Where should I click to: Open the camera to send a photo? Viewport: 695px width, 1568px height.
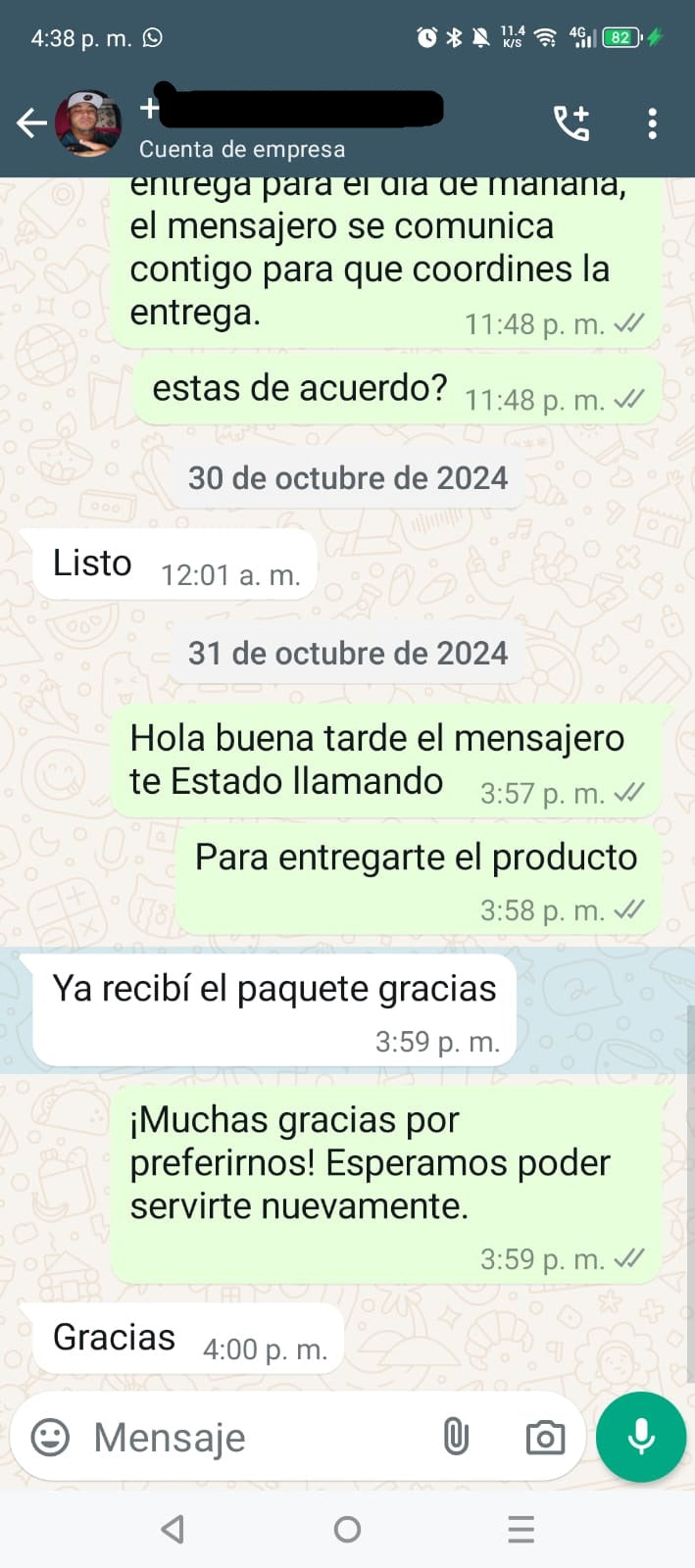click(545, 1438)
